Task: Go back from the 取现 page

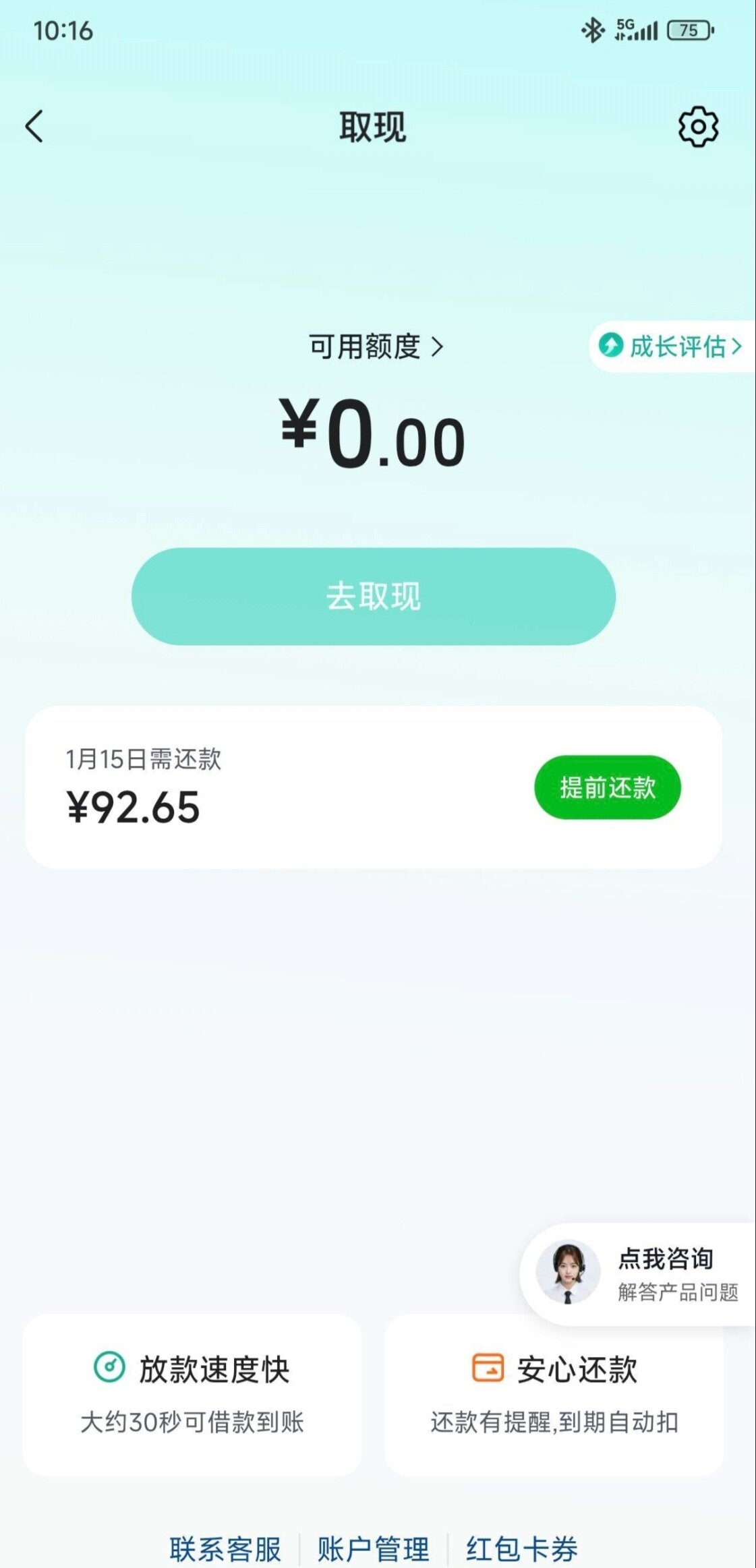Action: (34, 127)
